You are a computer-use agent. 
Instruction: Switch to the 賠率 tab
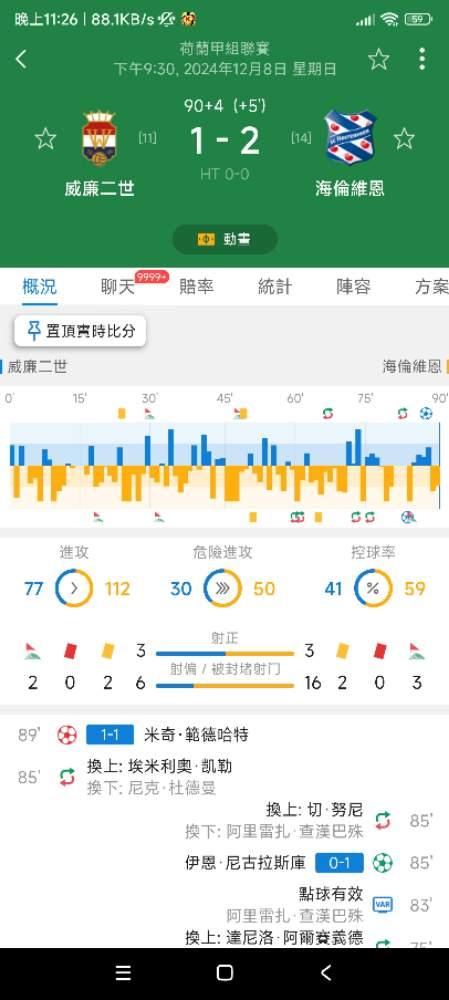[x=196, y=287]
